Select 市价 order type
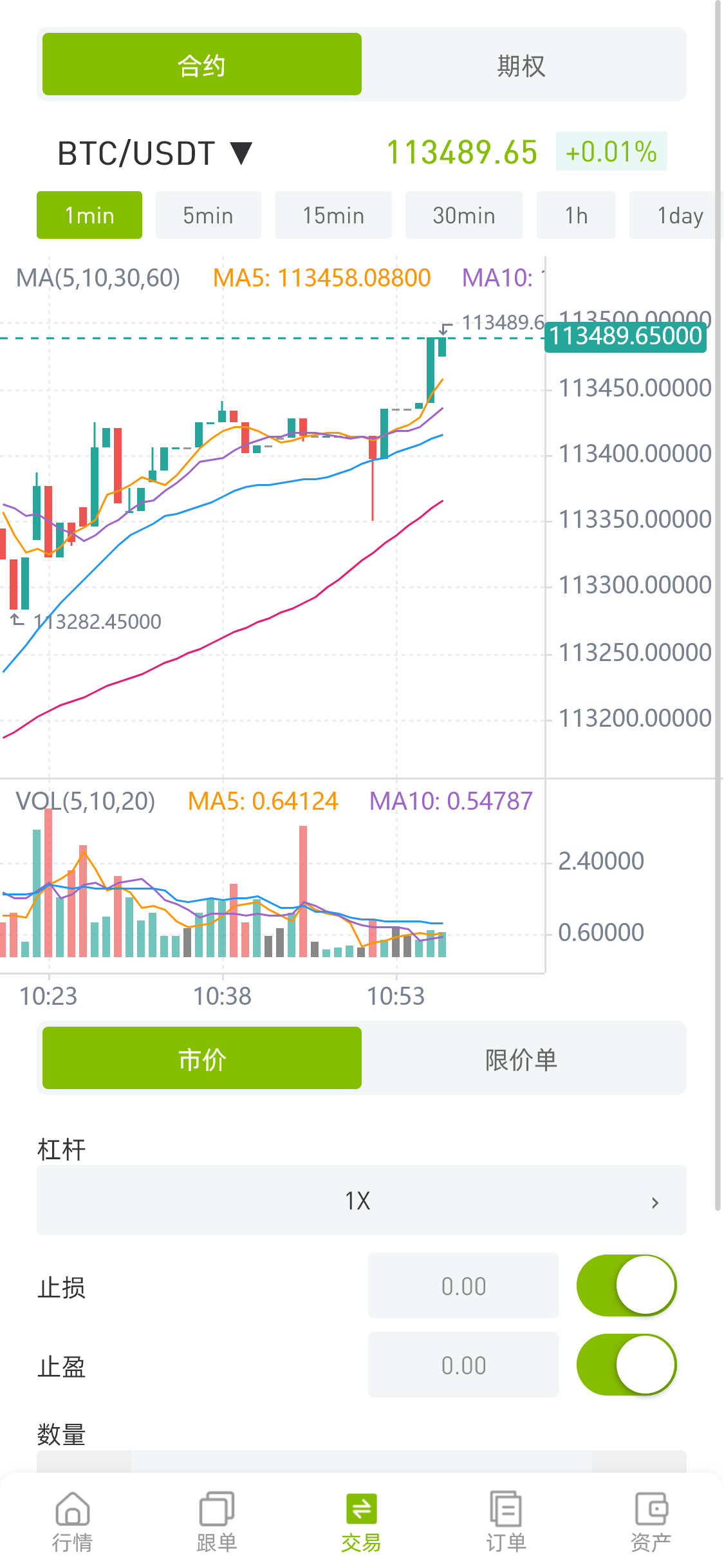 pyautogui.click(x=202, y=1059)
